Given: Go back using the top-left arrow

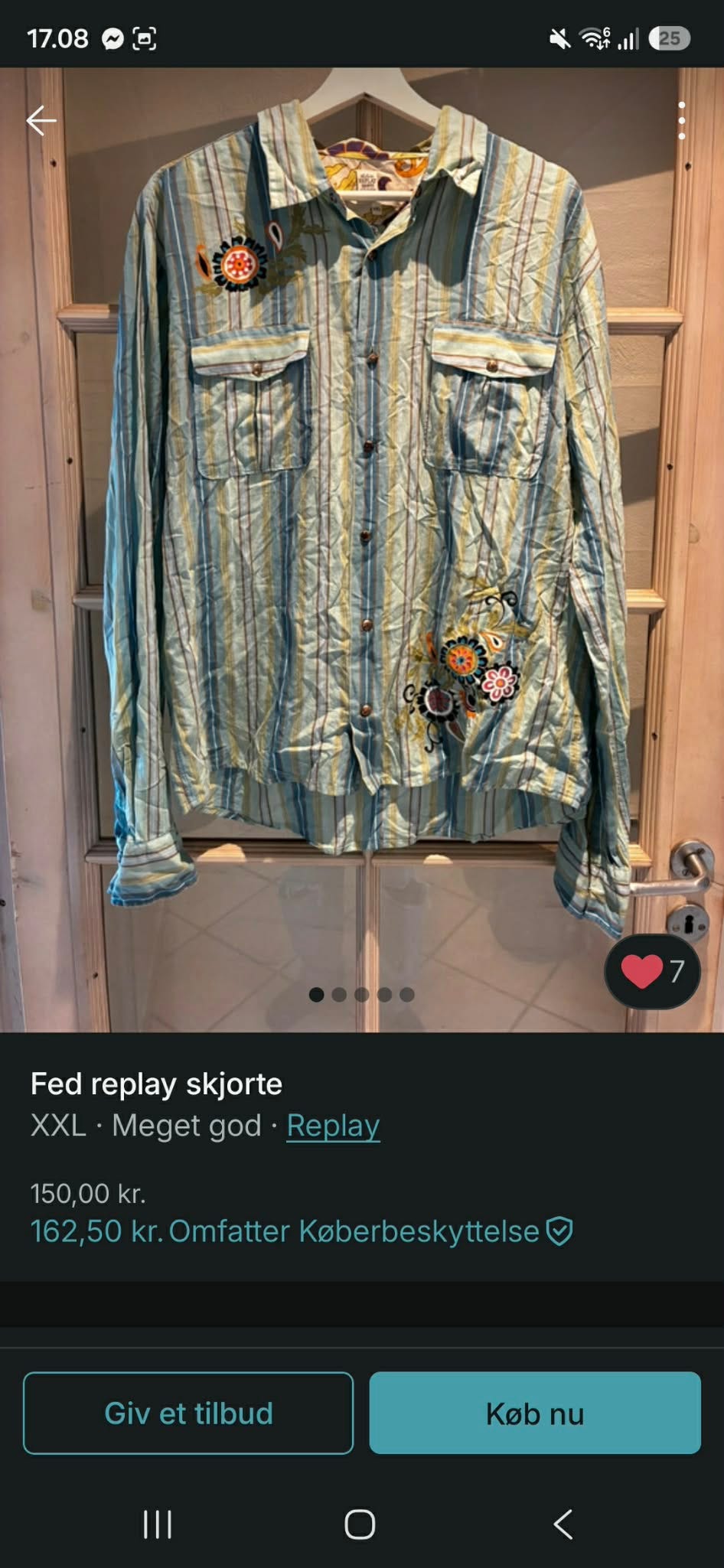Looking at the screenshot, I should pyautogui.click(x=41, y=120).
